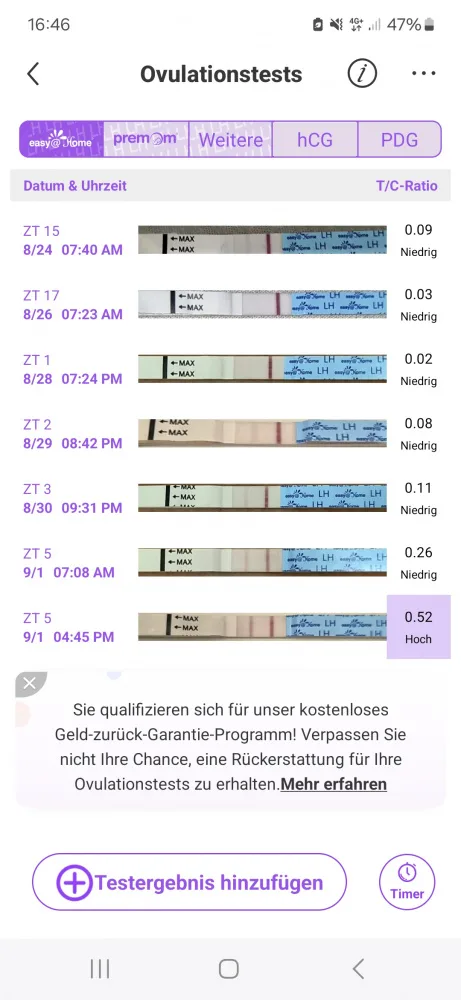Open the three-dot overflow menu

[423, 74]
